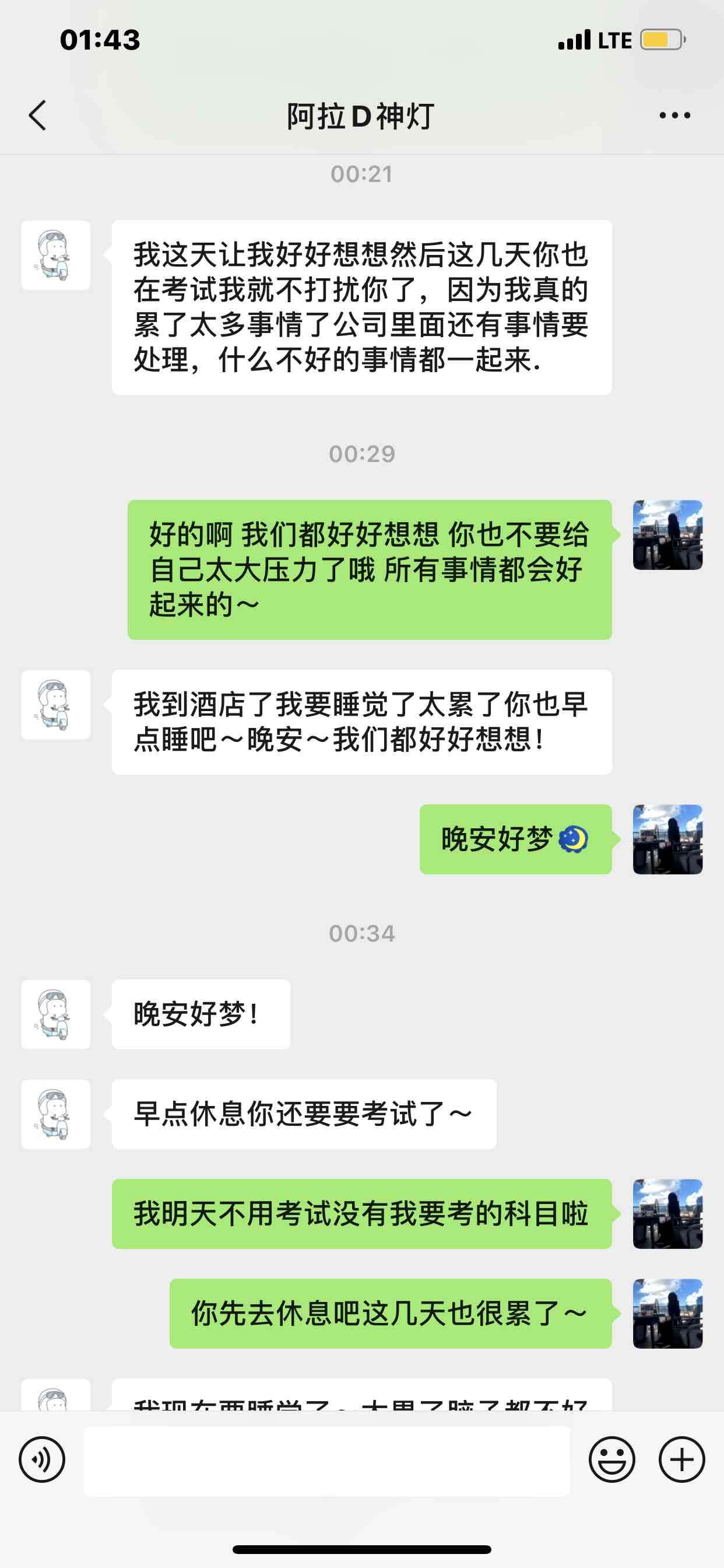Open contact avatar beside 我到酒店了 message
This screenshot has width=724, height=1568.
tap(56, 705)
